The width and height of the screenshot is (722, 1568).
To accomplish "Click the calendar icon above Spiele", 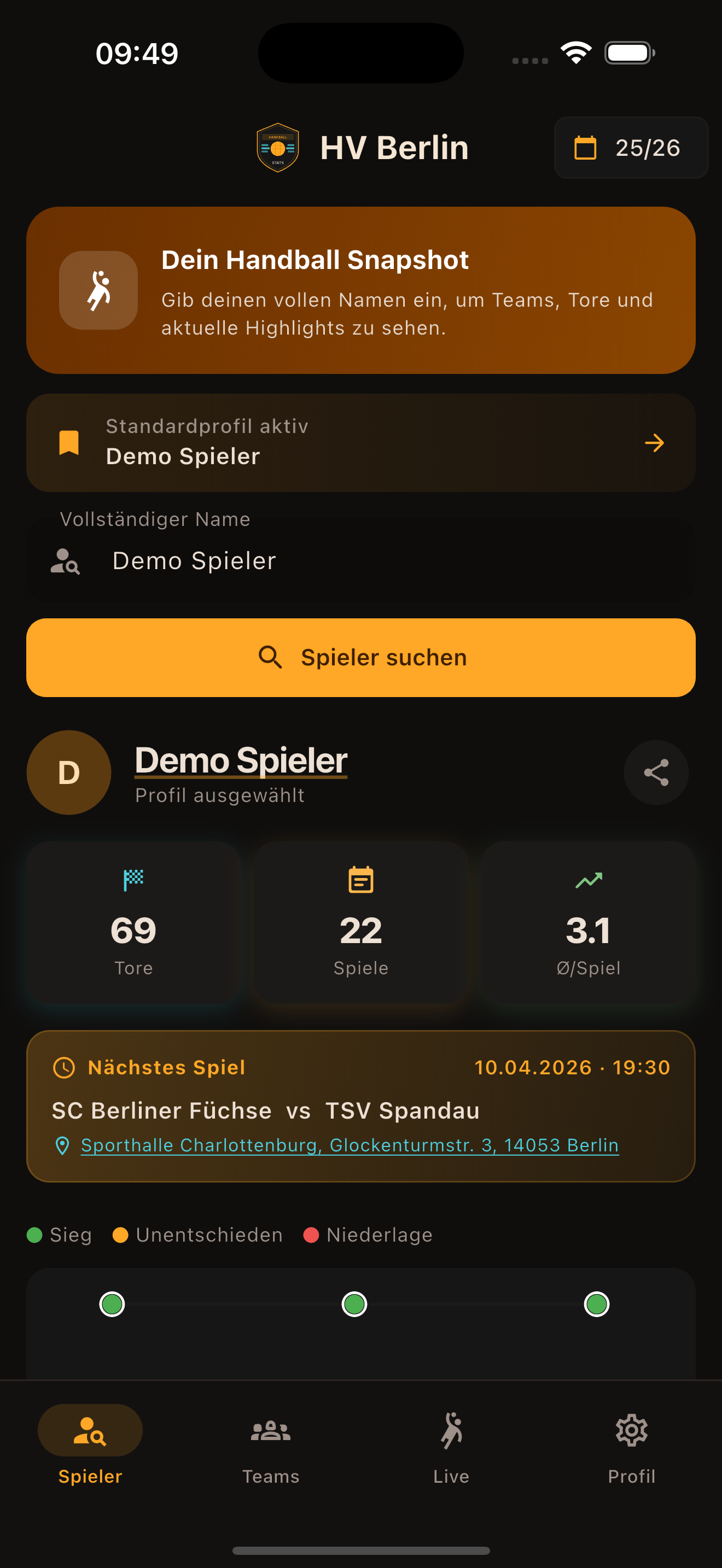I will (x=360, y=880).
